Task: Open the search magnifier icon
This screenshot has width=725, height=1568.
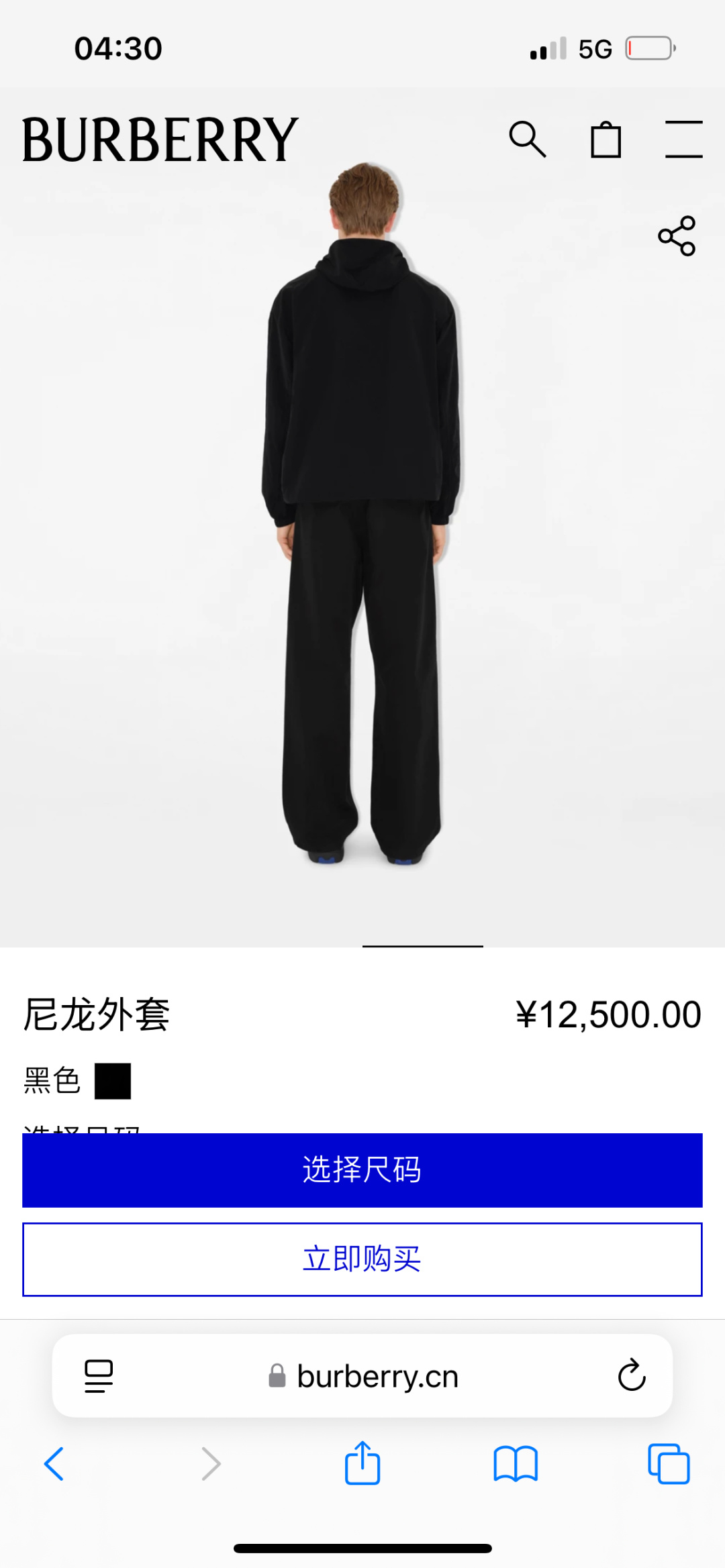Action: point(528,140)
